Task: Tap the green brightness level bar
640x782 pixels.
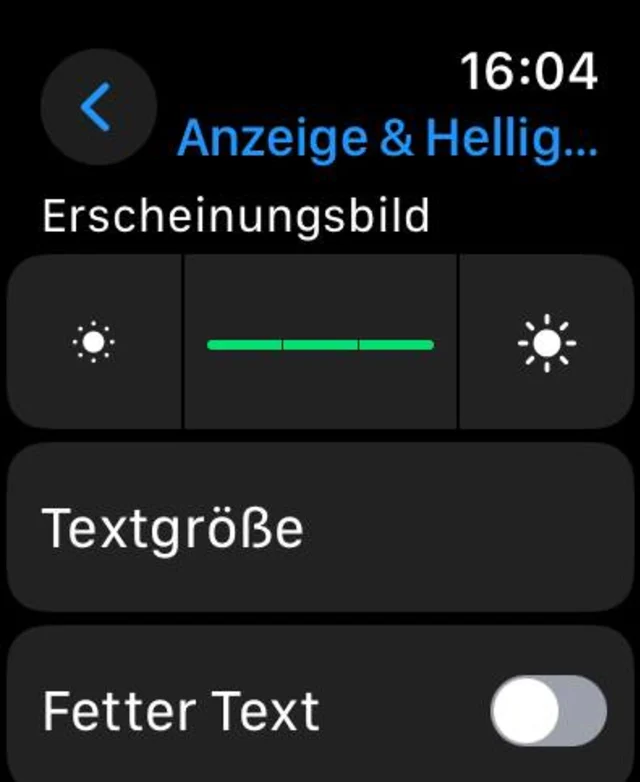Action: click(x=320, y=344)
